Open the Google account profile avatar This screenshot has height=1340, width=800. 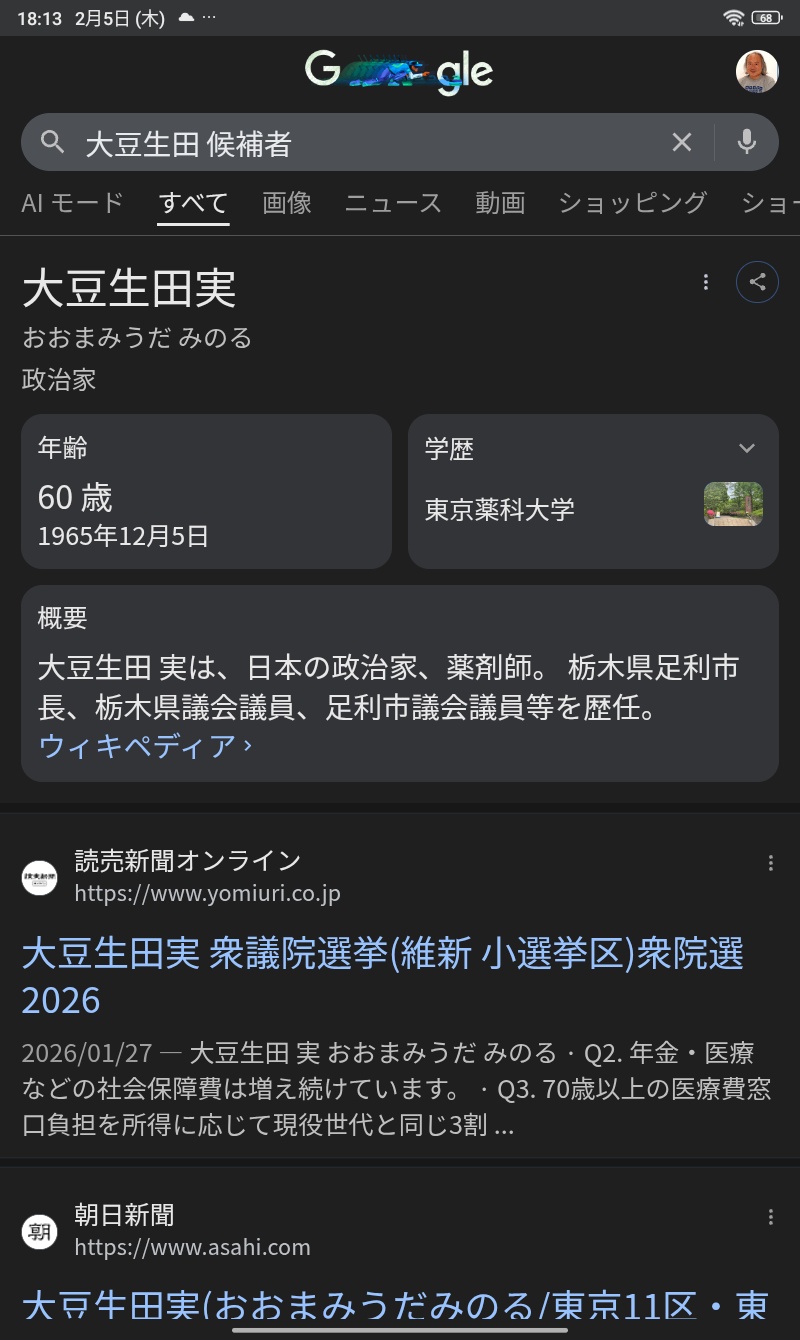point(757,72)
